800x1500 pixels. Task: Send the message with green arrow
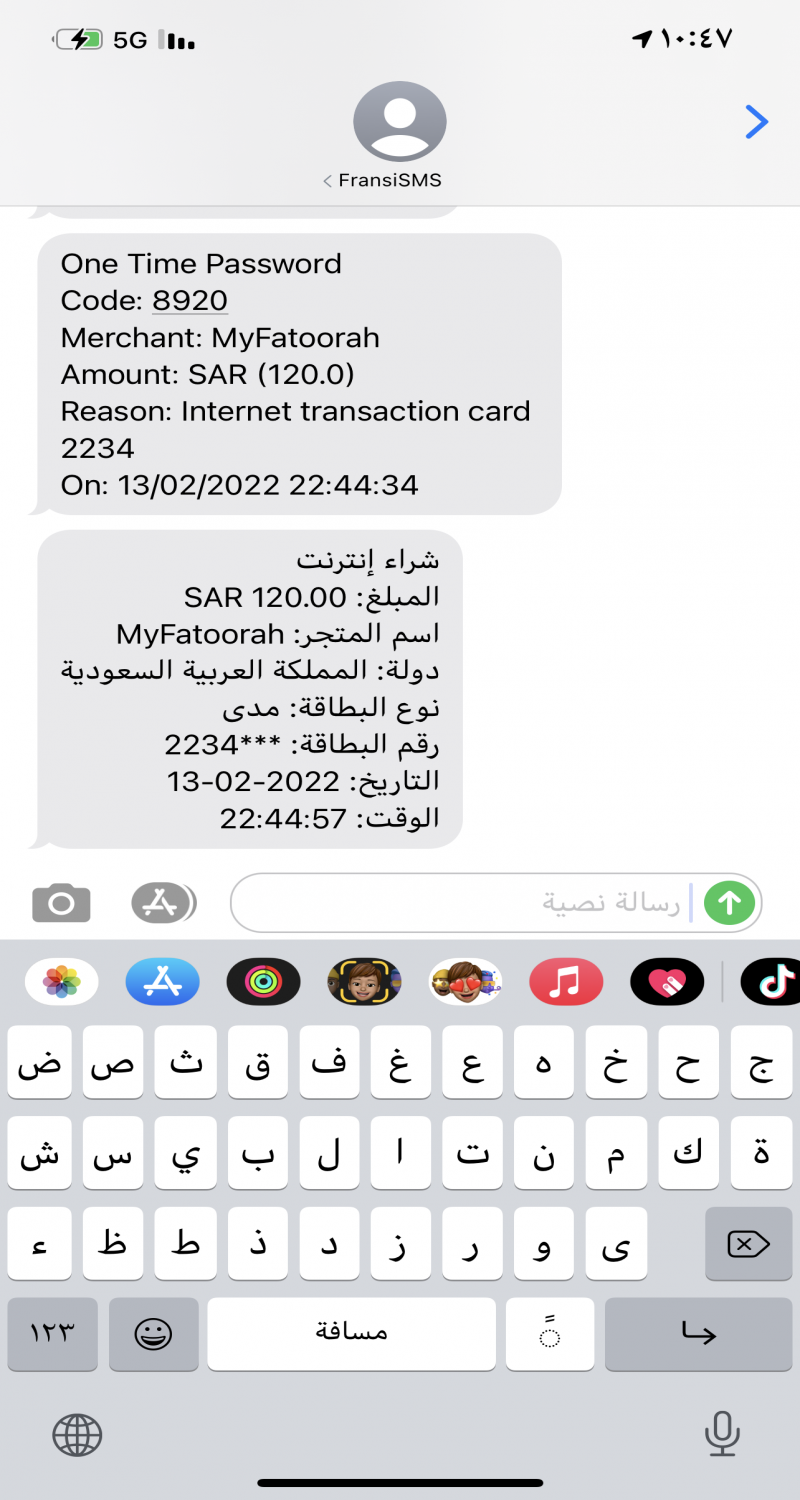pos(729,904)
